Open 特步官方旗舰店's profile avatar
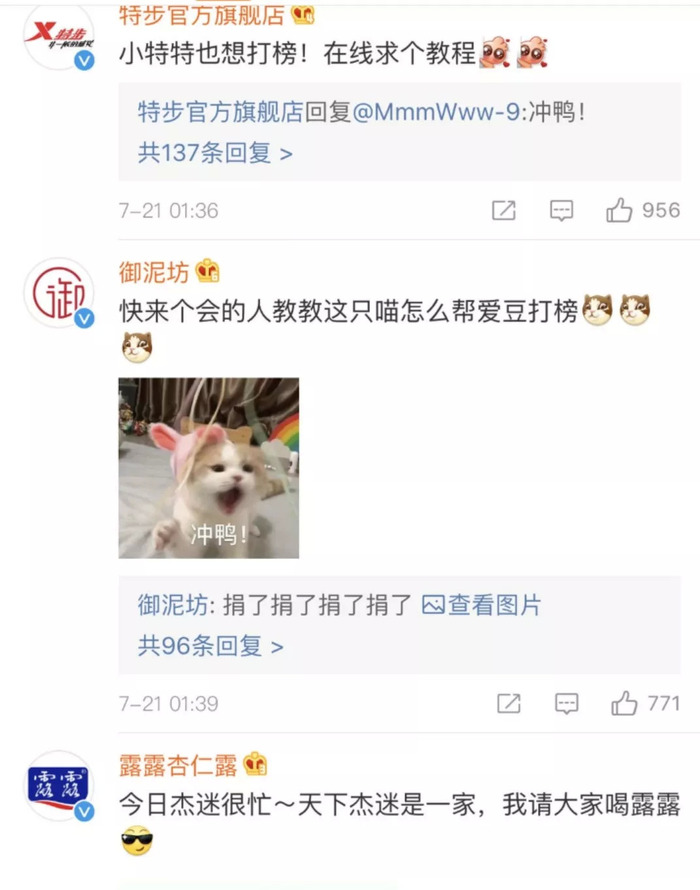This screenshot has width=700, height=890. click(x=58, y=35)
